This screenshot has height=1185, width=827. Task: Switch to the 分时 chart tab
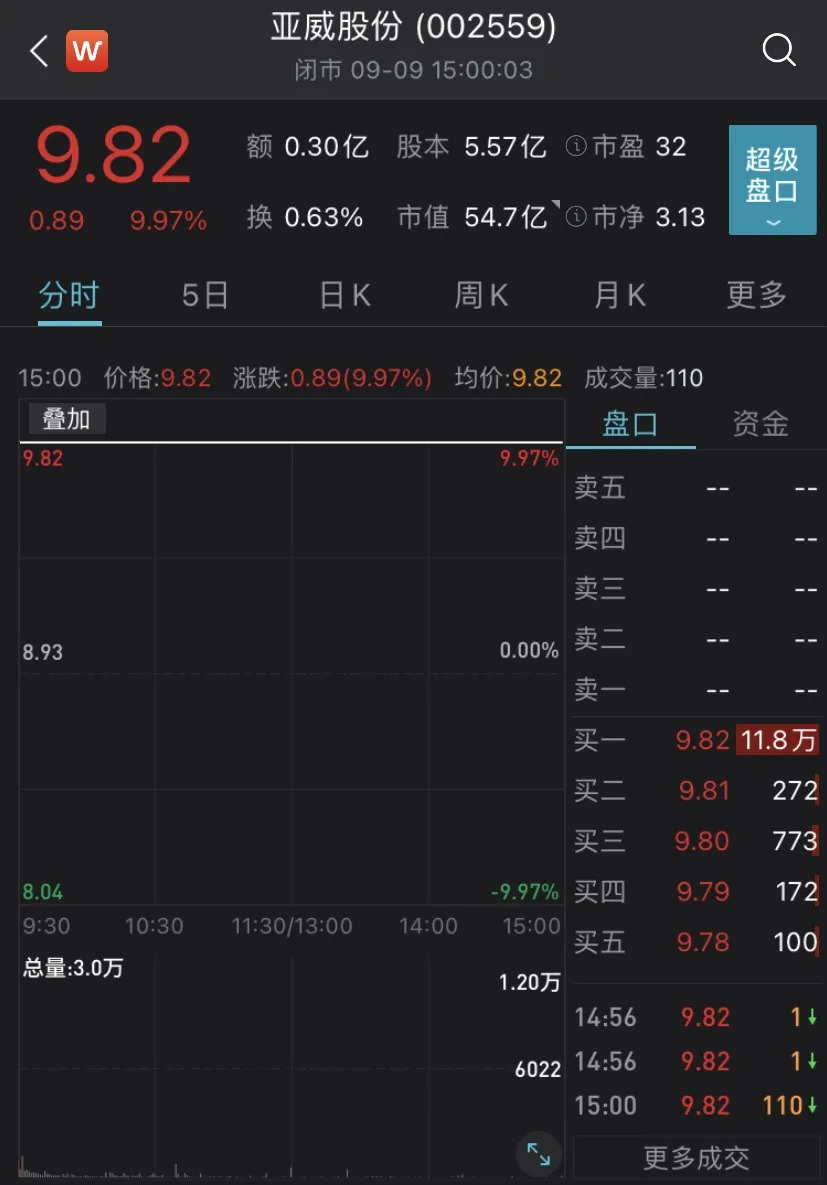point(69,295)
